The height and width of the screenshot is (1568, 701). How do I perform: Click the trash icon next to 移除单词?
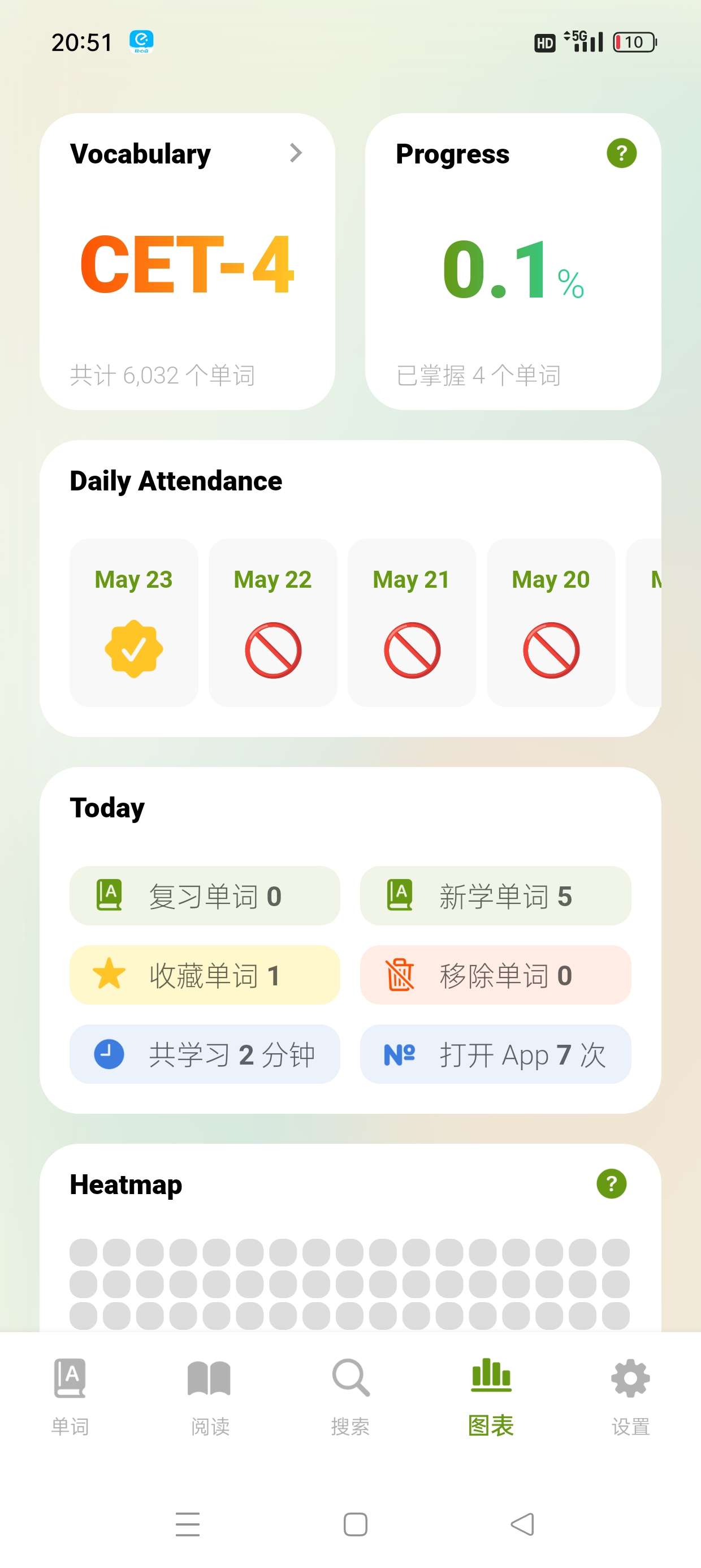point(400,975)
